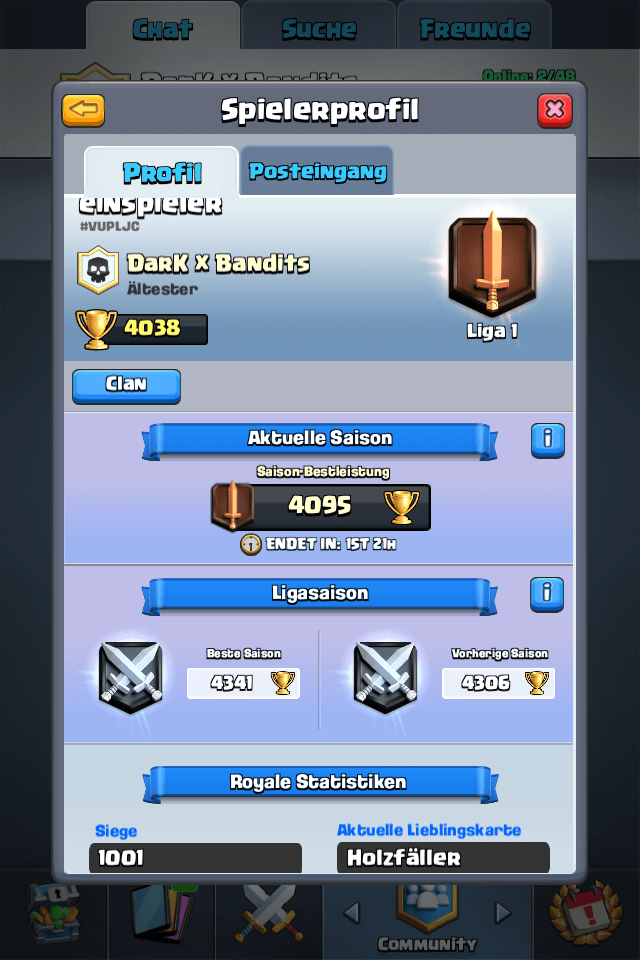Close the Spielerprofil dialog
This screenshot has height=960, width=640.
coord(555,110)
